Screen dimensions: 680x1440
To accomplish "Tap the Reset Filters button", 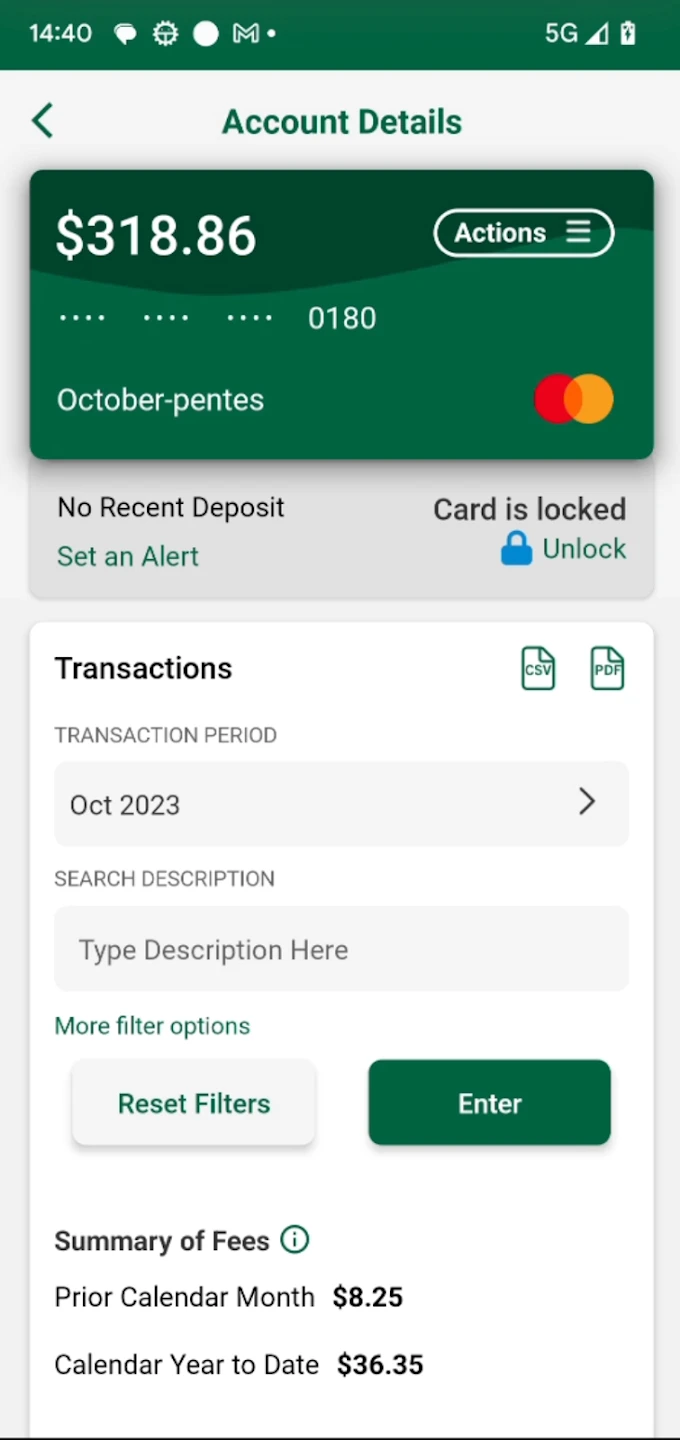I will [194, 1103].
